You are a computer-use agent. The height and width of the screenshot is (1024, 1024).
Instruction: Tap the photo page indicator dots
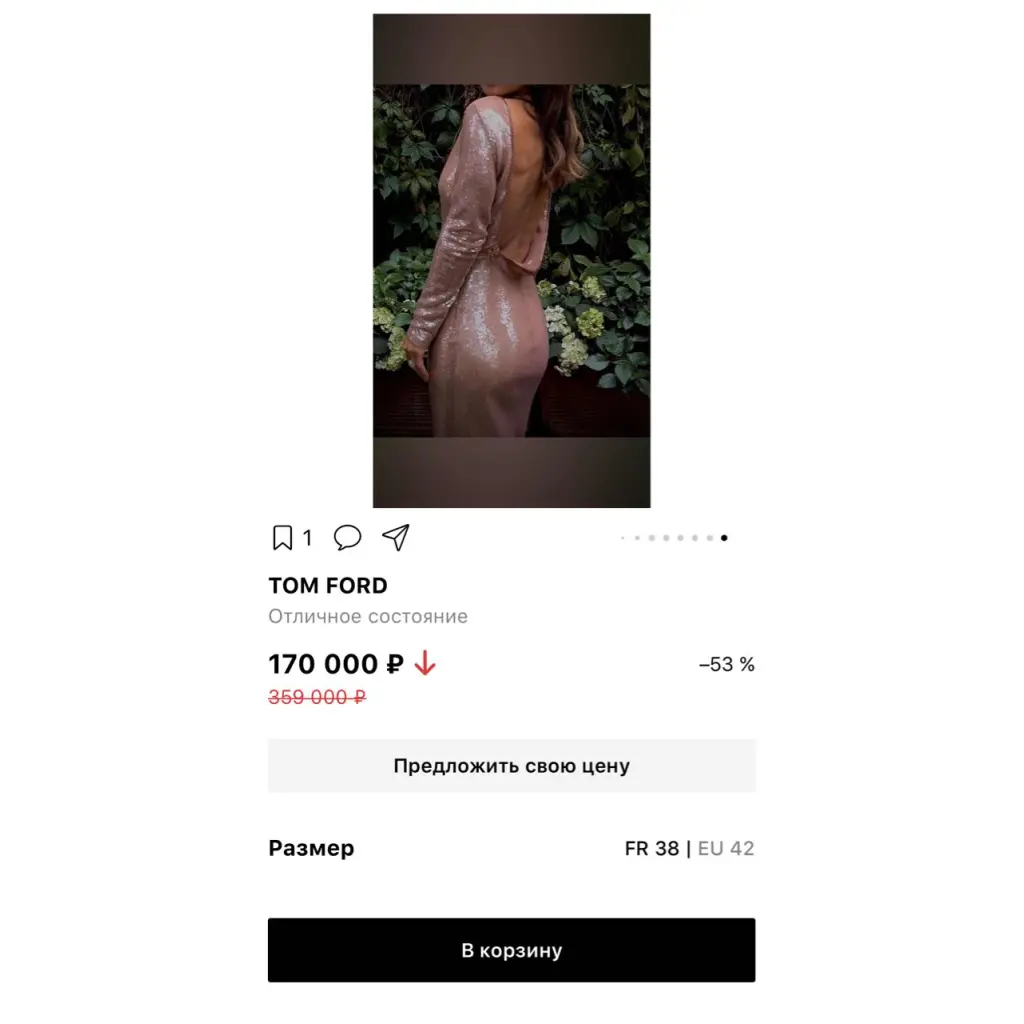(674, 538)
